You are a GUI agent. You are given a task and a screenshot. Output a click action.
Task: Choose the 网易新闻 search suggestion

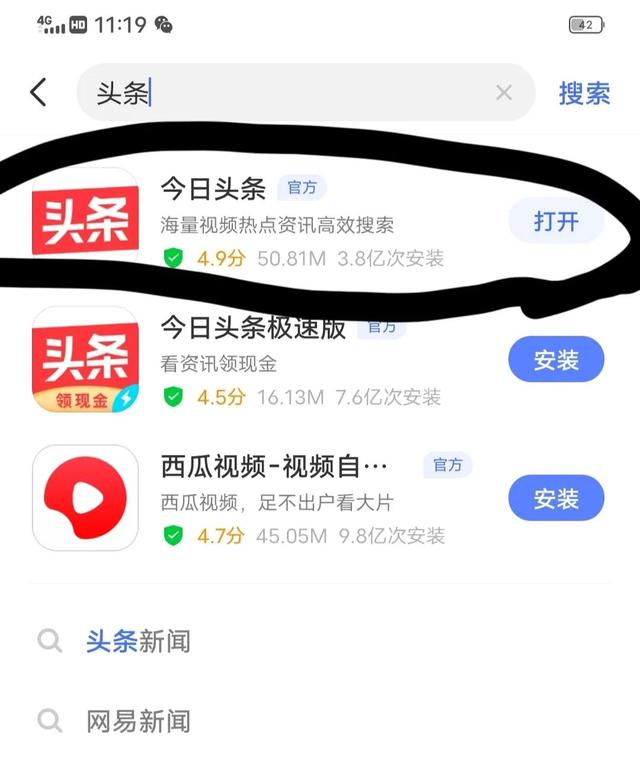[138, 721]
